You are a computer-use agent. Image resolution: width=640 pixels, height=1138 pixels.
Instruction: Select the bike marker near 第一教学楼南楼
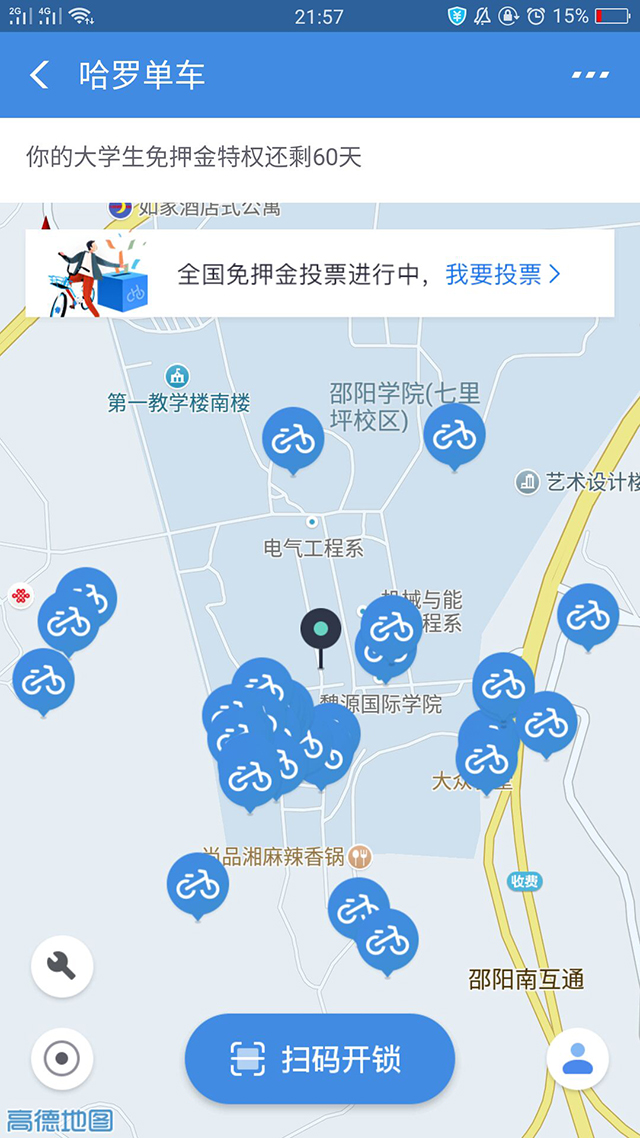(293, 438)
